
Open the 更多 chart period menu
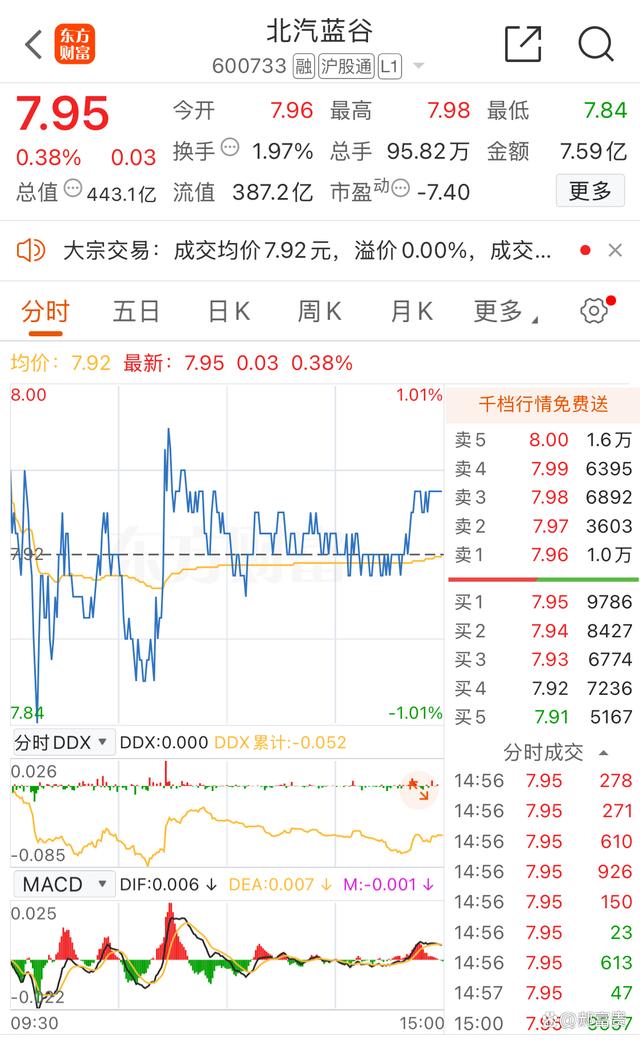(x=506, y=311)
